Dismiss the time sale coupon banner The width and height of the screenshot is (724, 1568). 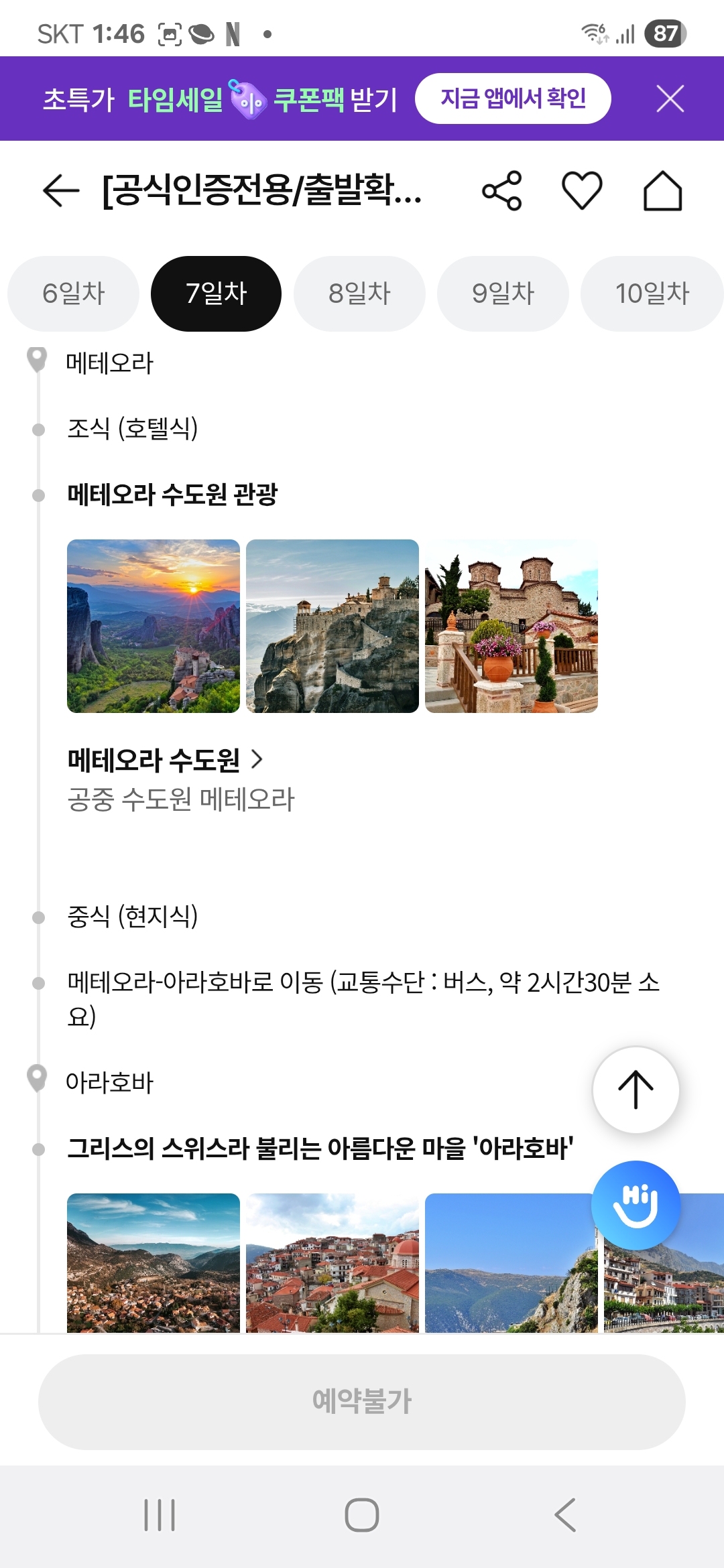coord(670,99)
